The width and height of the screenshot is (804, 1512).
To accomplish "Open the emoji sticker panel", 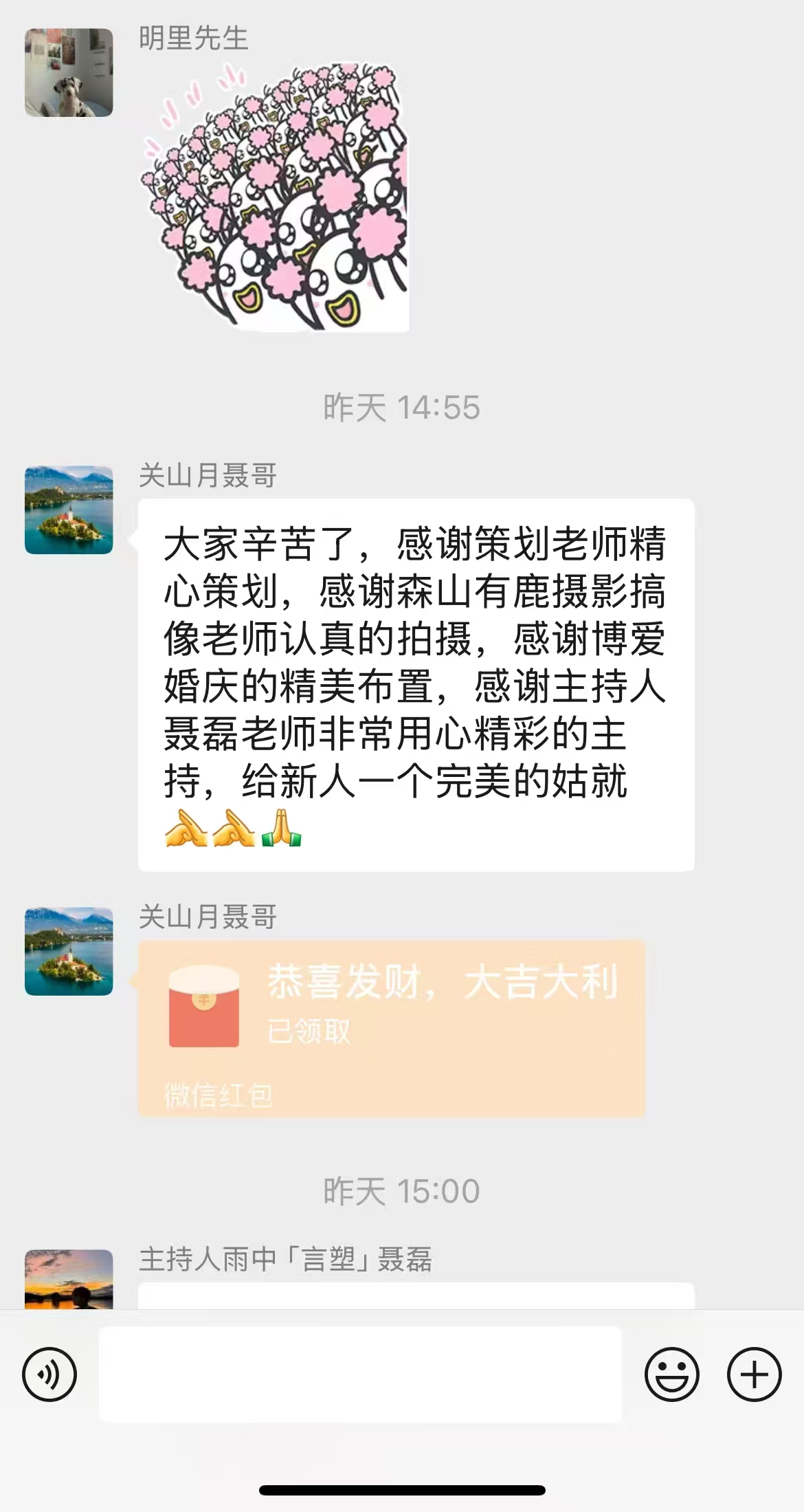I will [x=671, y=1375].
